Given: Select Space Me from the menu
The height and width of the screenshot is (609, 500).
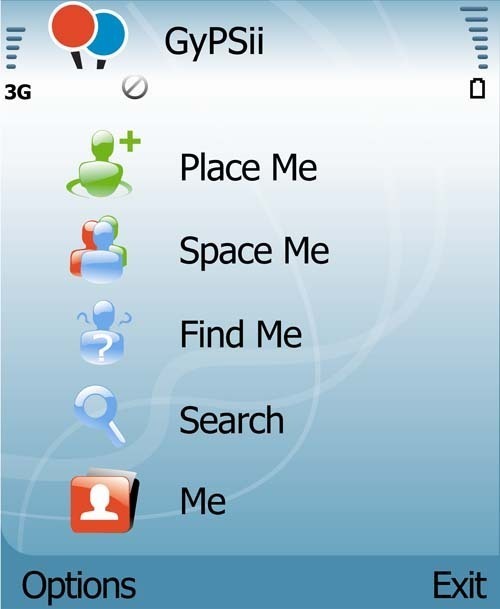Looking at the screenshot, I should [x=254, y=251].
